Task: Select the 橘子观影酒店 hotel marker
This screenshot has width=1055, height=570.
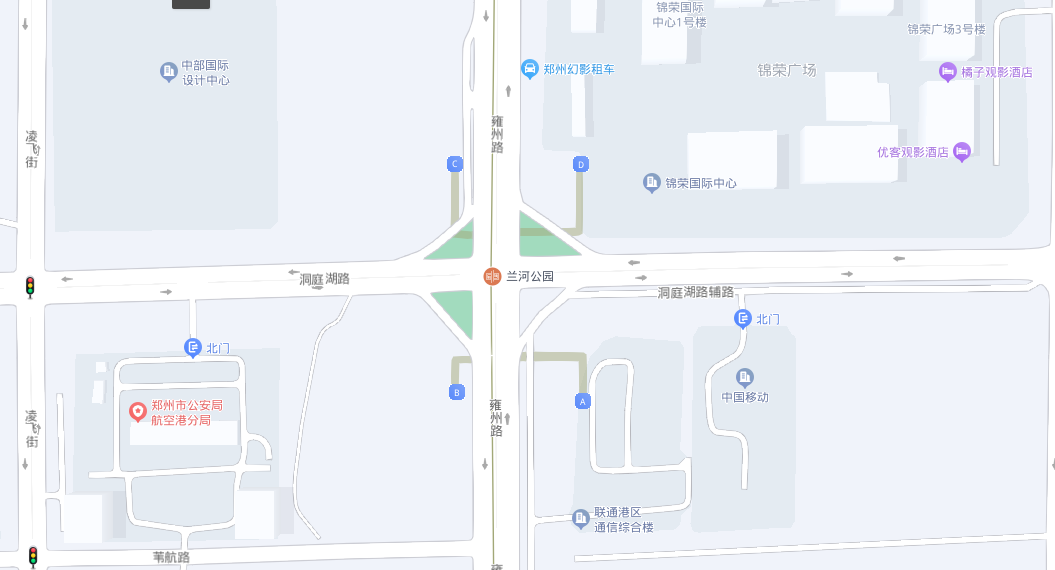Action: coord(948,71)
